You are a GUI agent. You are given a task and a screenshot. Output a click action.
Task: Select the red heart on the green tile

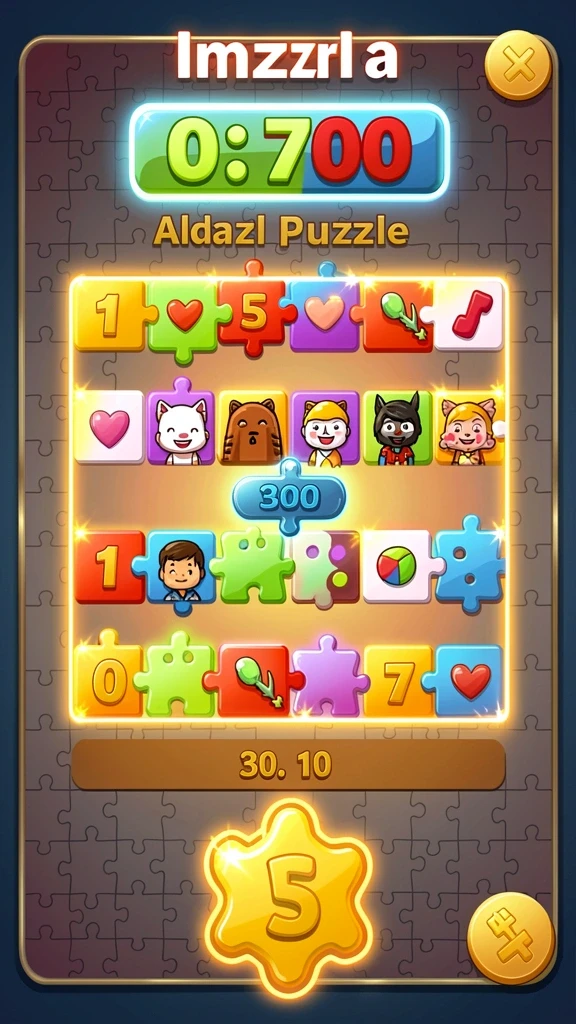click(185, 317)
